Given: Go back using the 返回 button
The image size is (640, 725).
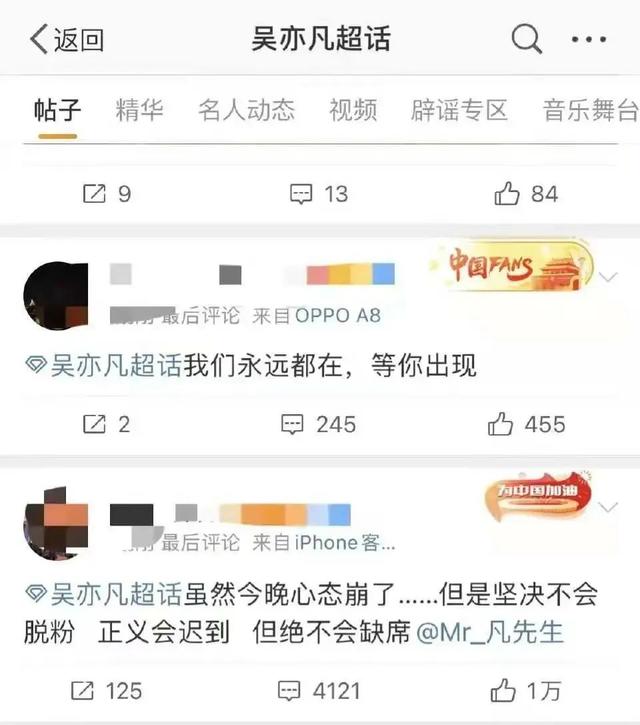Looking at the screenshot, I should click(x=67, y=40).
